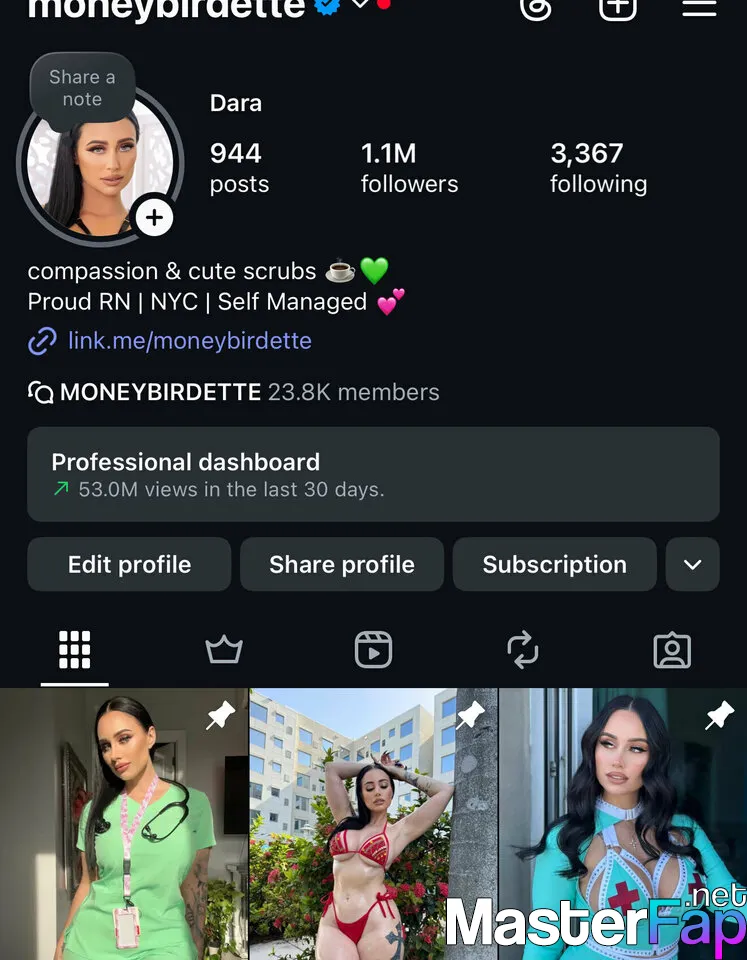Open the Professional dashboard card
Image resolution: width=747 pixels, height=960 pixels.
[x=373, y=475]
